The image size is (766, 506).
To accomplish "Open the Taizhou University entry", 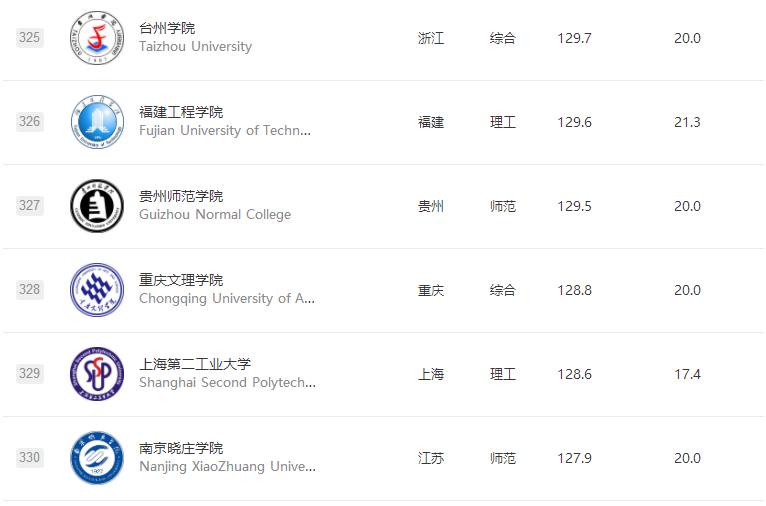I will pyautogui.click(x=167, y=29).
